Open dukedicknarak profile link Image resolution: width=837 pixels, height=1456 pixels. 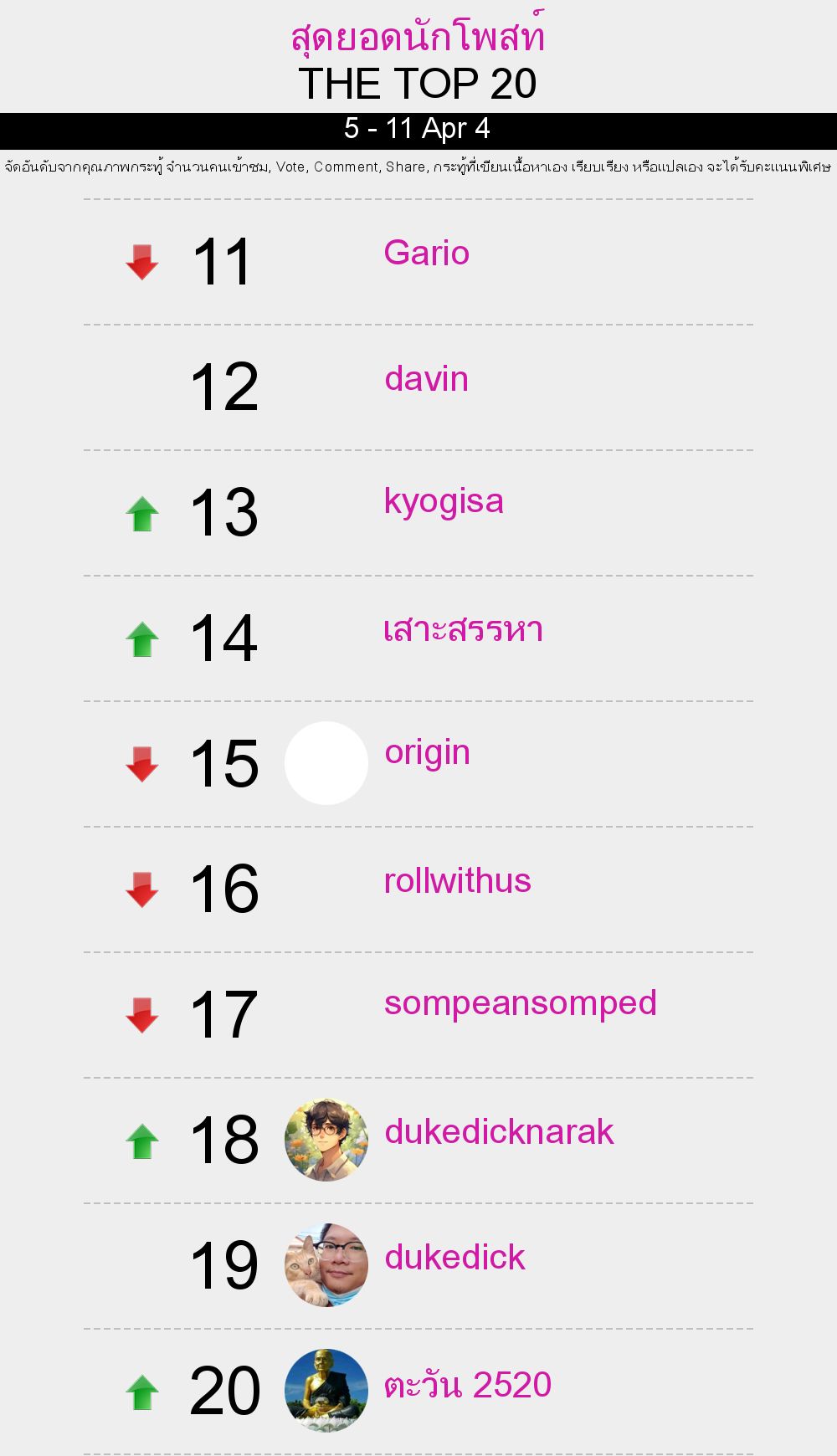[499, 1132]
